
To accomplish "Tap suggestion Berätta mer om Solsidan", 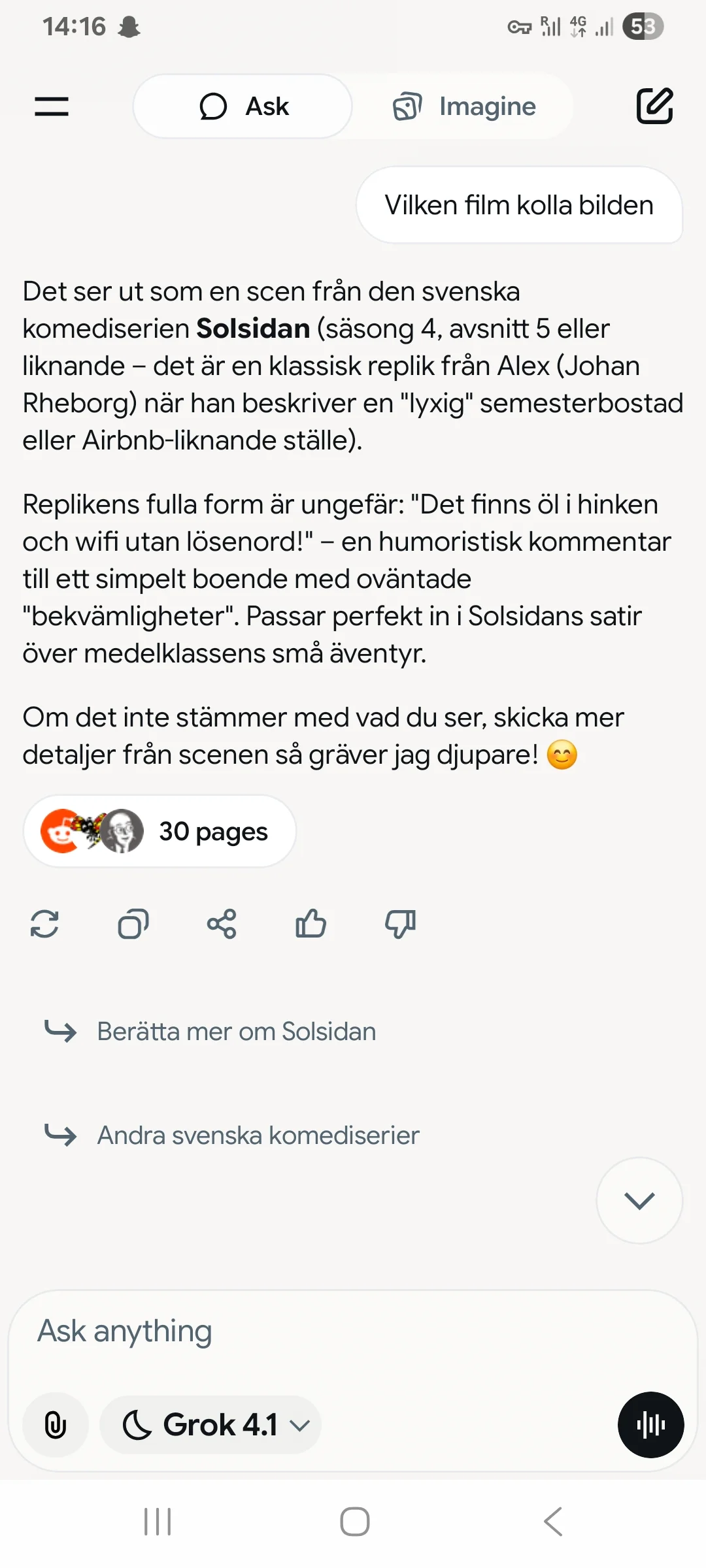I will pos(236,1031).
